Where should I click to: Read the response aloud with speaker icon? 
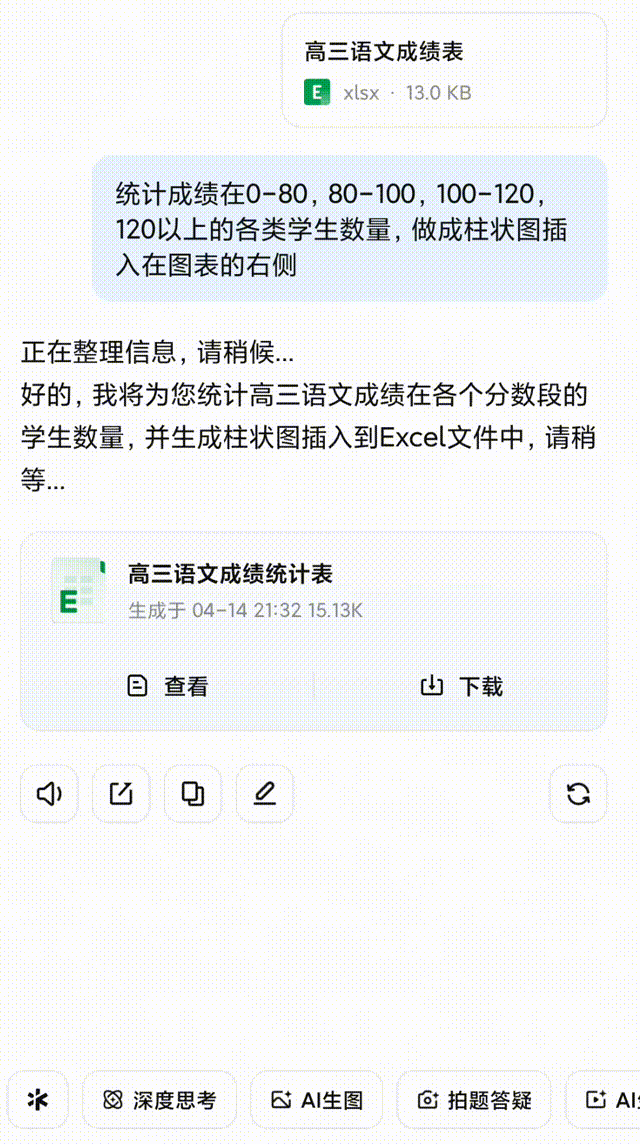(49, 794)
